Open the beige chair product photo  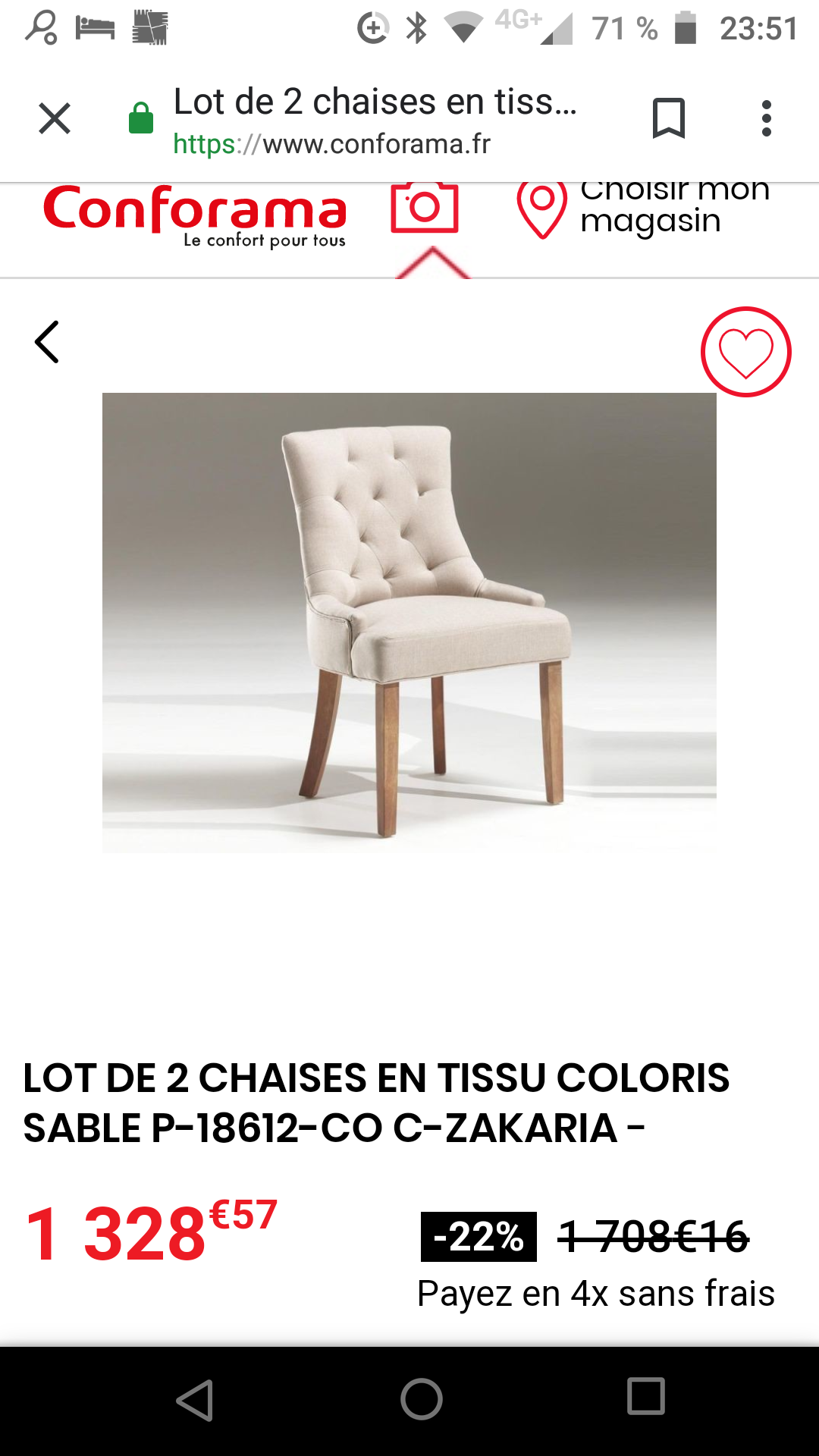(409, 622)
